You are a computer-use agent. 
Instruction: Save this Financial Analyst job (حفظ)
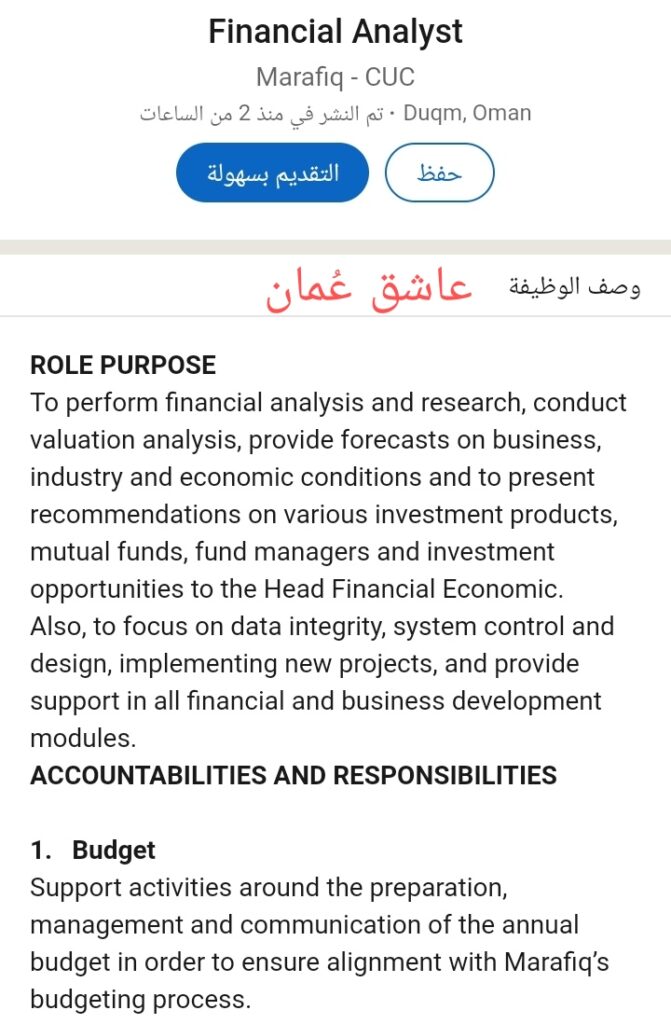click(439, 173)
